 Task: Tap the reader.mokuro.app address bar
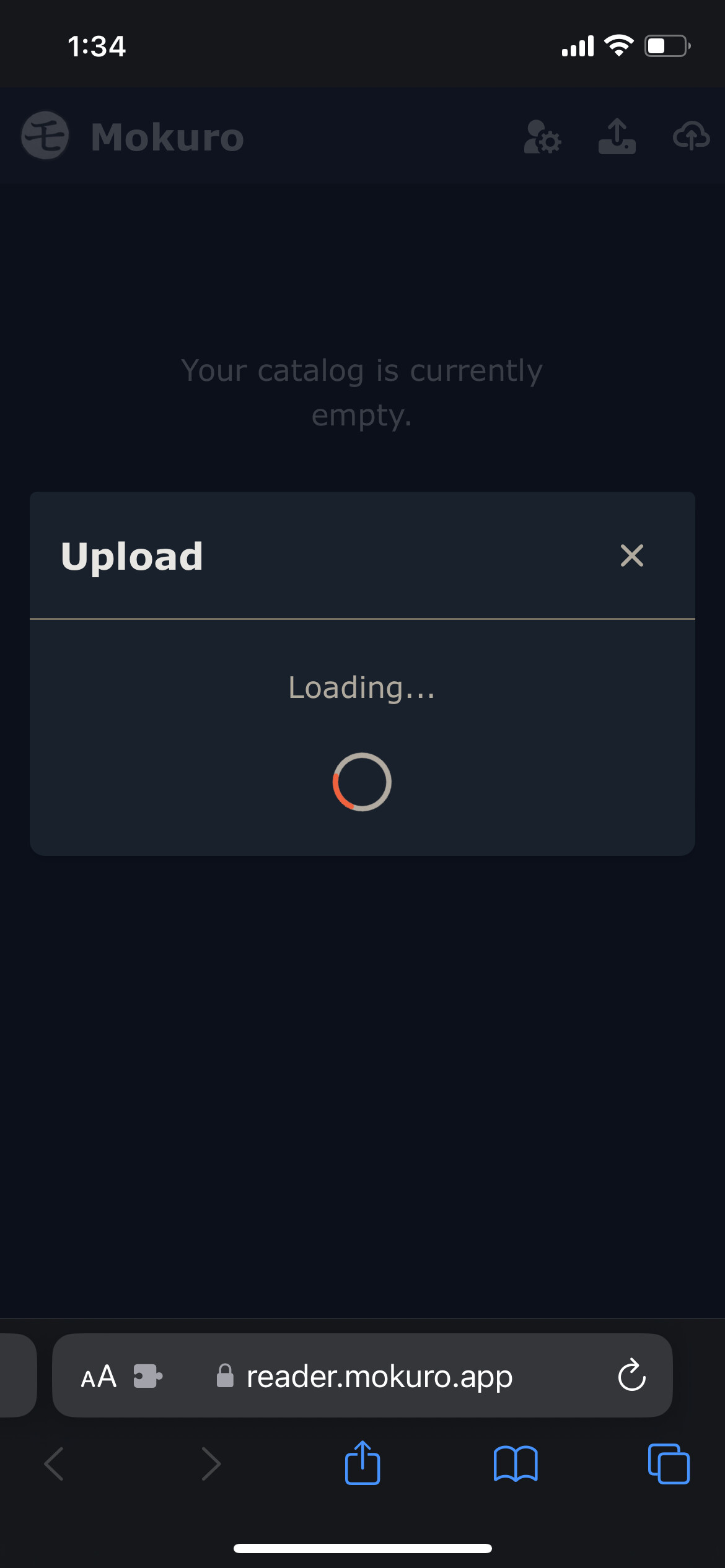click(362, 1375)
